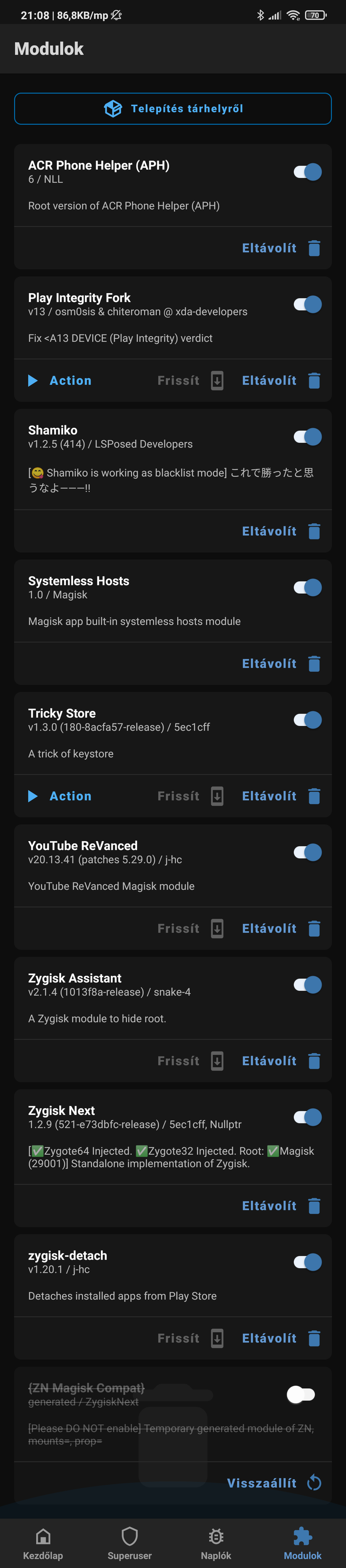Switch to the Superuser tab
The height and width of the screenshot is (1568, 346).
(129, 1543)
